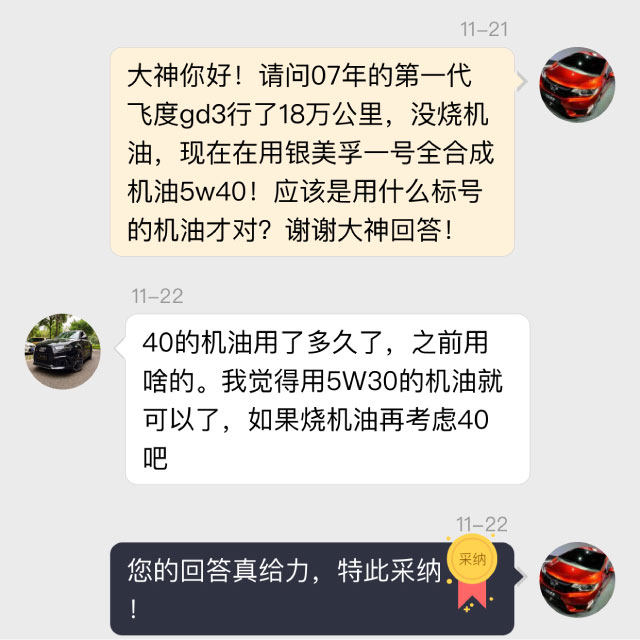
Task: Tap the red car avatar beside 特此采纳 message
Action: 577,580
